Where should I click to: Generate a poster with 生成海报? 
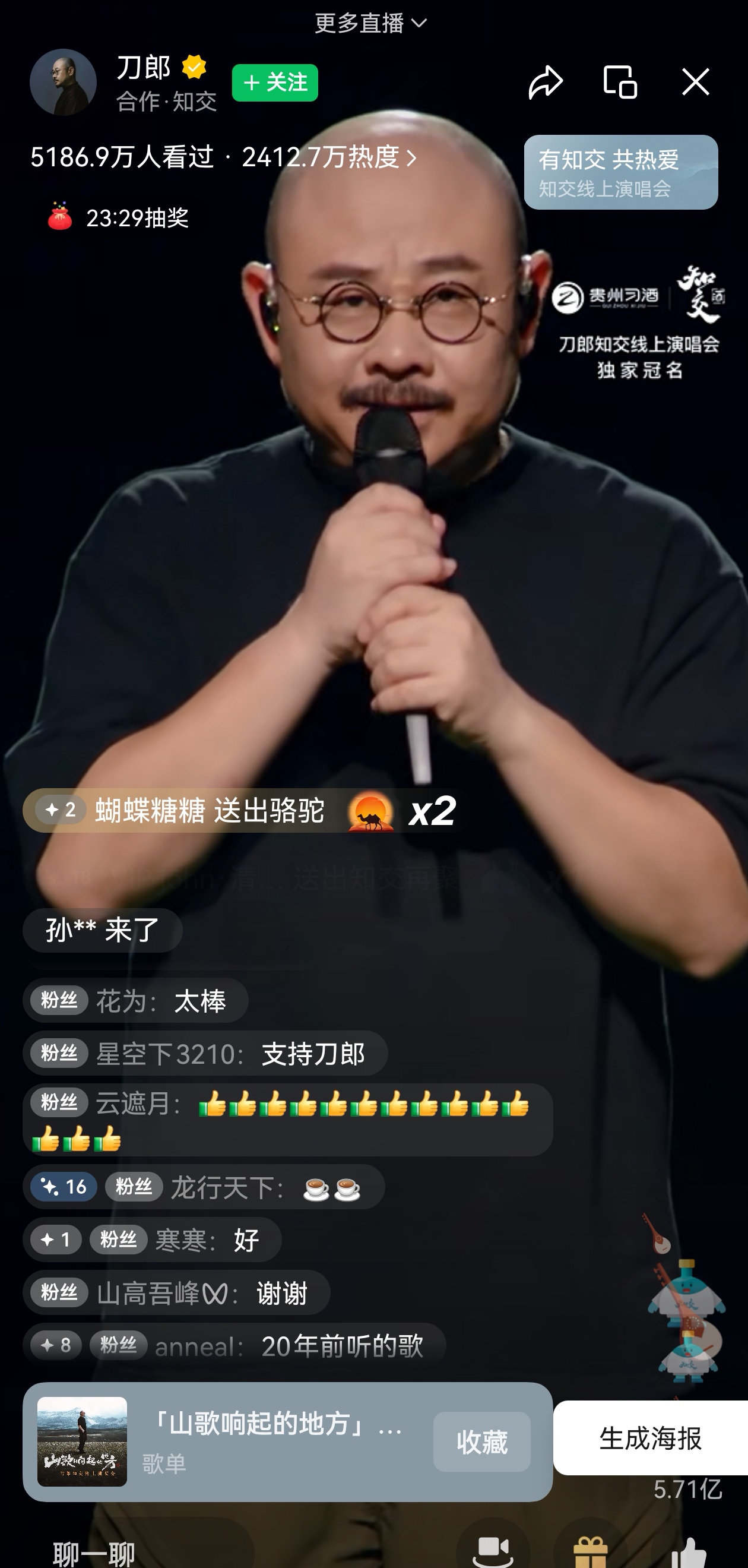coord(650,1438)
